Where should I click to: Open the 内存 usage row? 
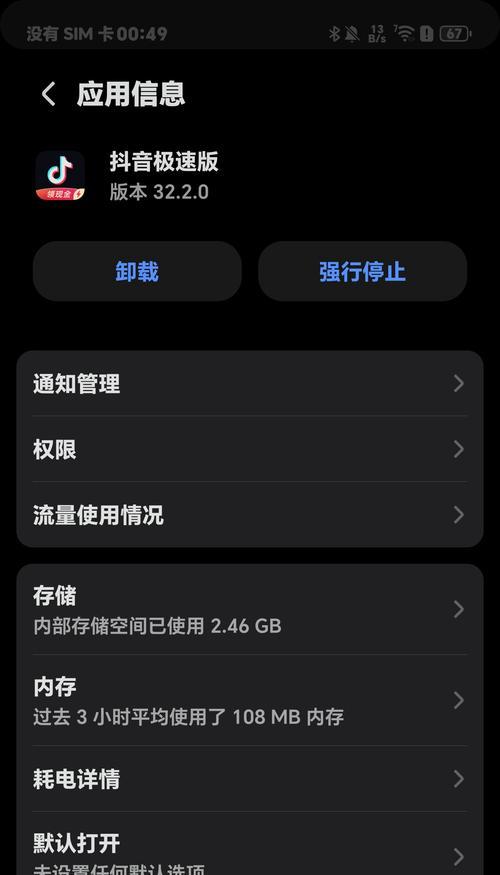point(250,700)
